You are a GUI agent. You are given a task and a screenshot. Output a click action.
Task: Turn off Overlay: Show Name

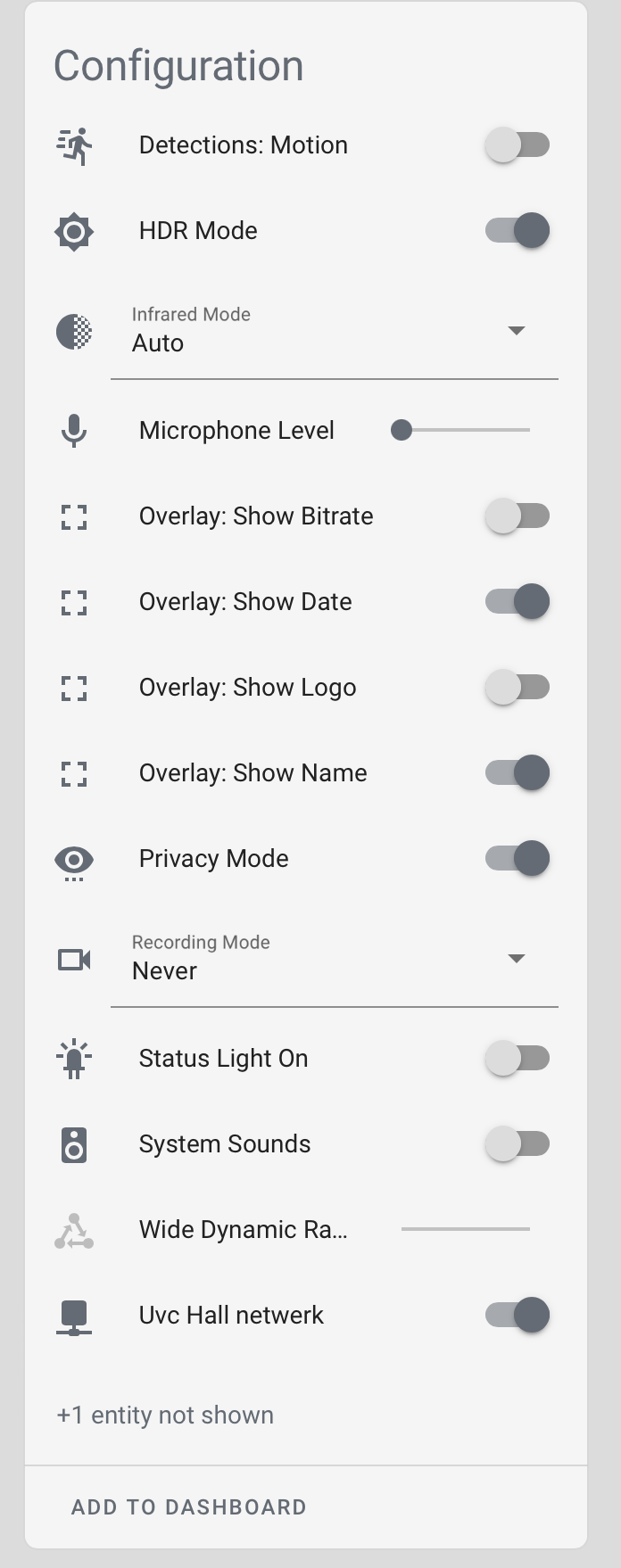tap(517, 772)
